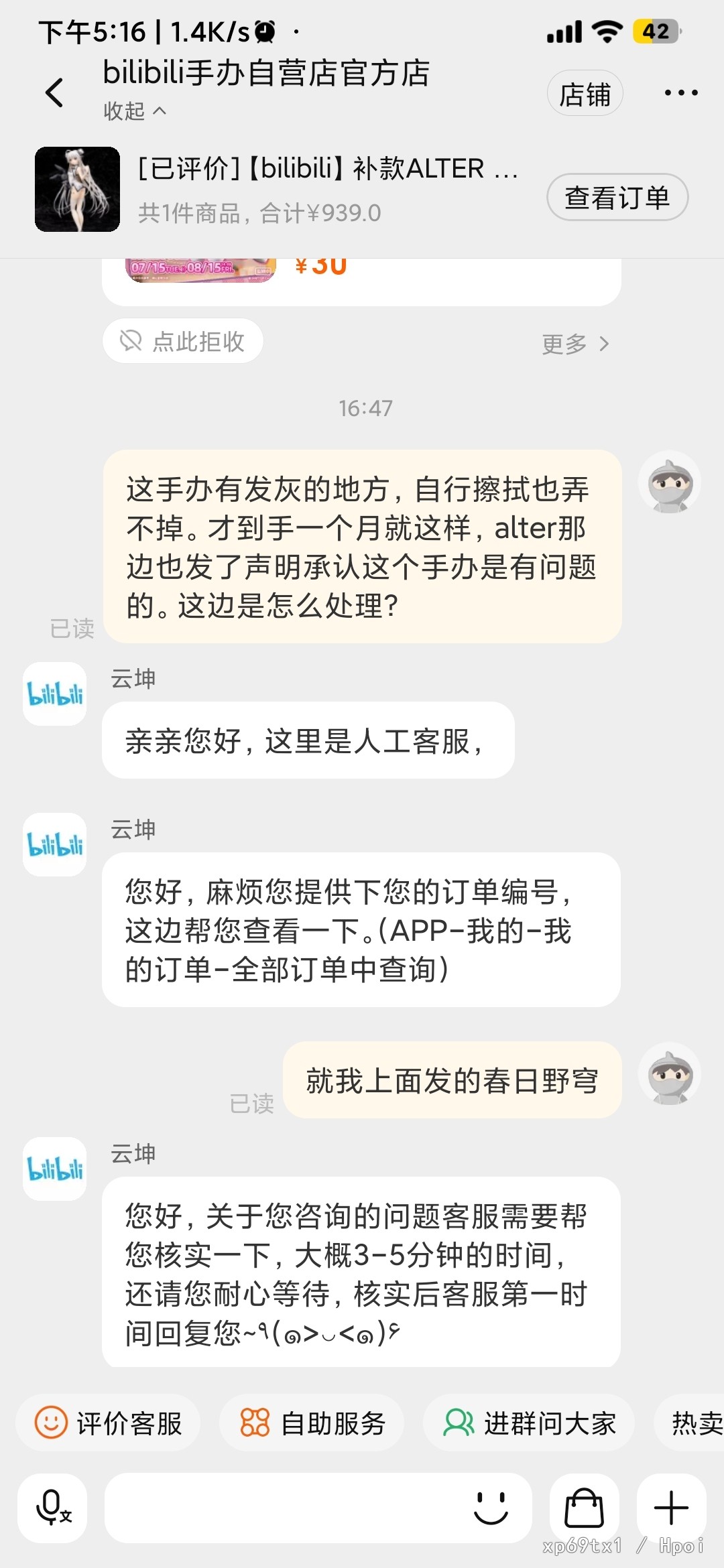Screen dimensions: 724x1568
Task: Tap 点此拒收 to reject promotional messages
Action: pos(182,341)
